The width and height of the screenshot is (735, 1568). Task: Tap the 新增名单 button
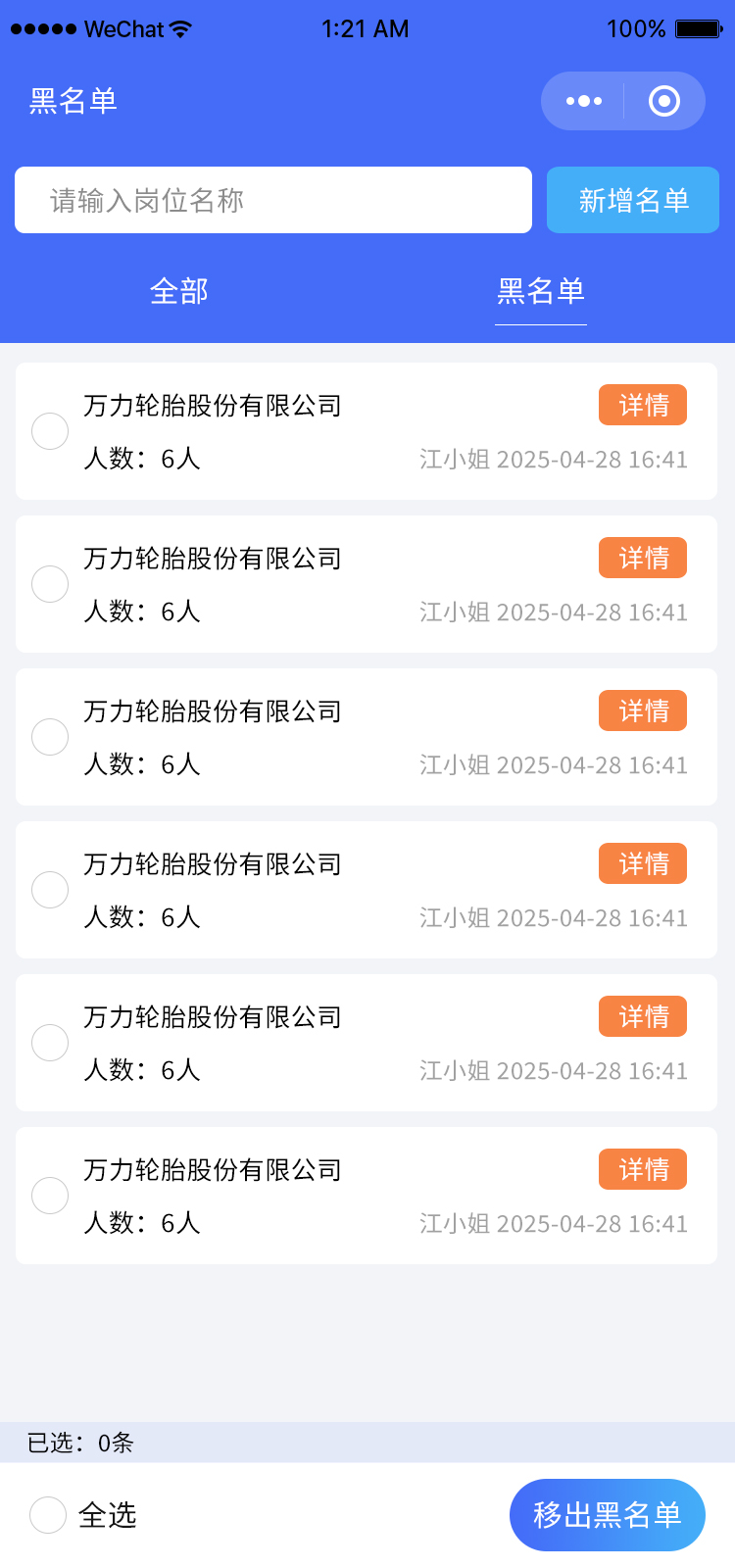tap(633, 200)
